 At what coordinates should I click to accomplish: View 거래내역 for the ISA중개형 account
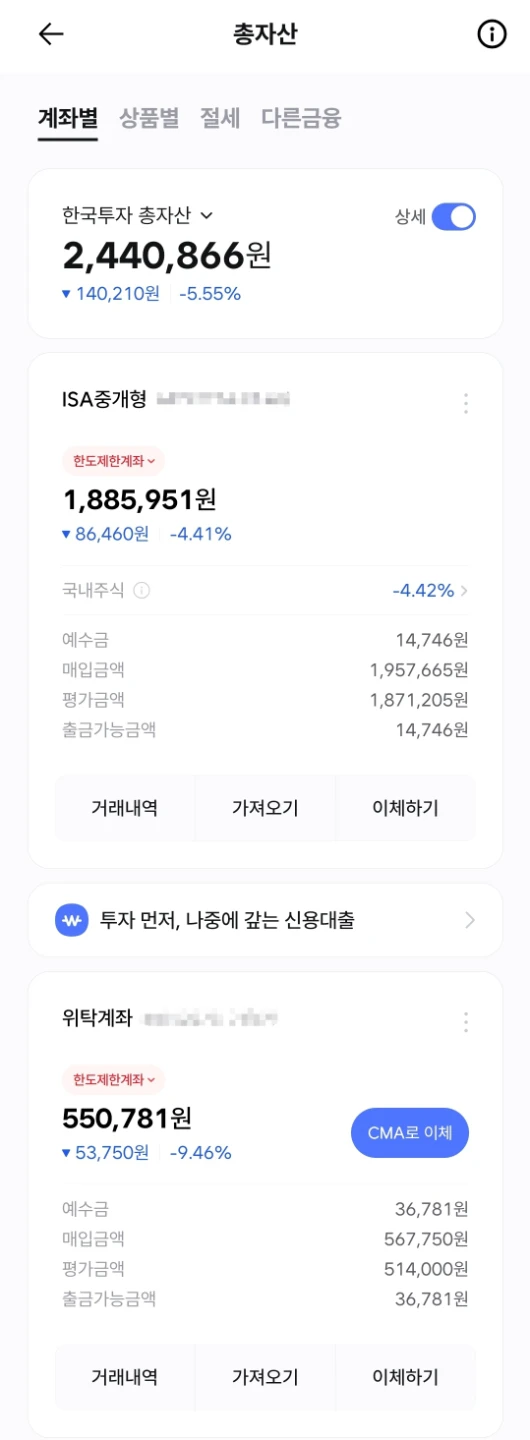click(124, 808)
